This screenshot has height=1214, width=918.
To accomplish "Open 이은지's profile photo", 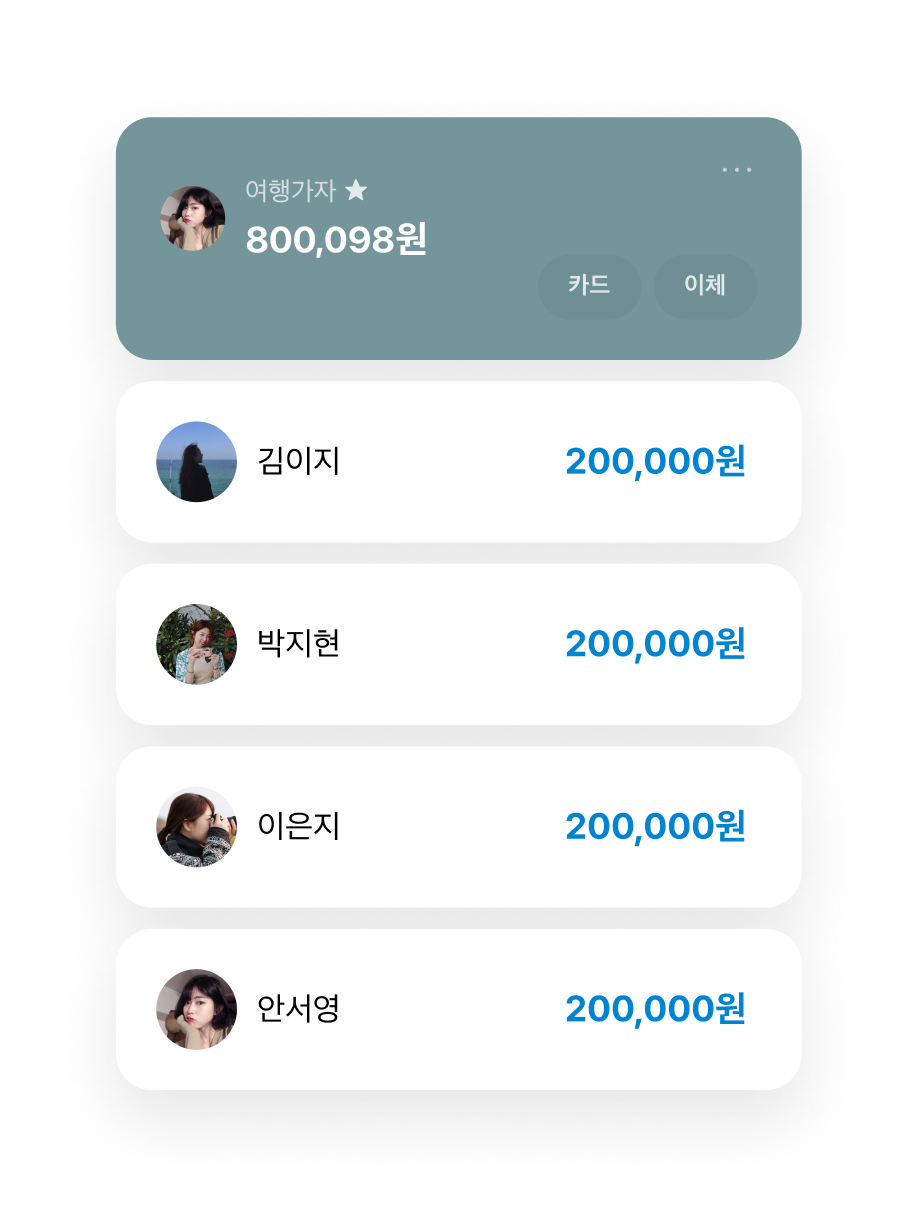I will 195,827.
